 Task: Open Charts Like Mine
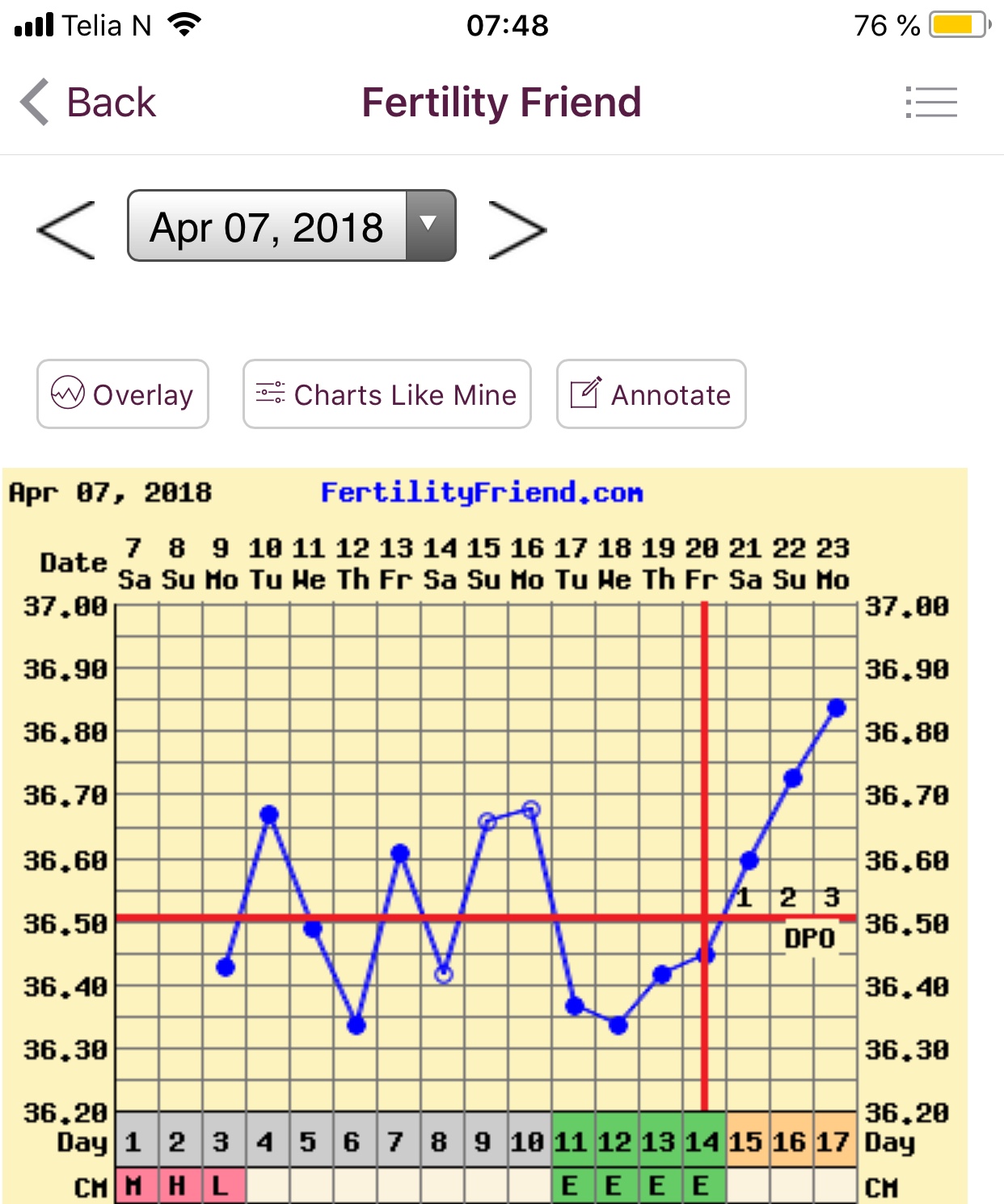pyautogui.click(x=386, y=394)
